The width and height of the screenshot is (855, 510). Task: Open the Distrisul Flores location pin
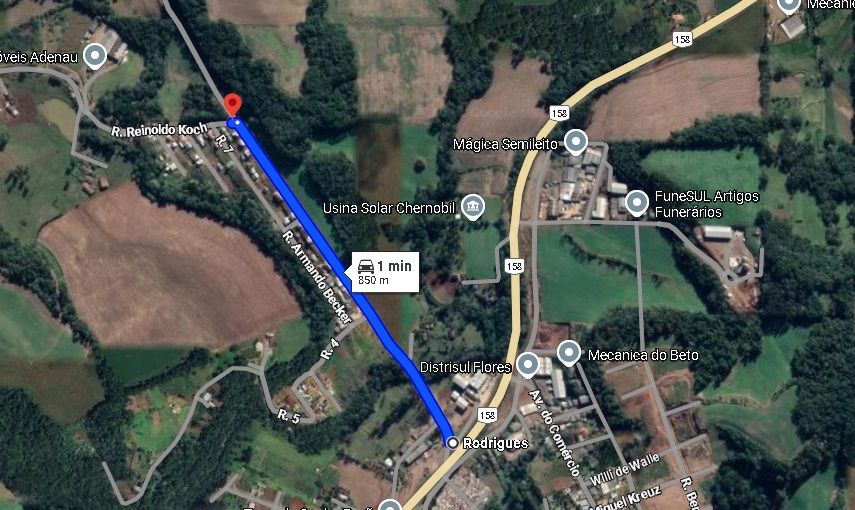pyautogui.click(x=527, y=365)
